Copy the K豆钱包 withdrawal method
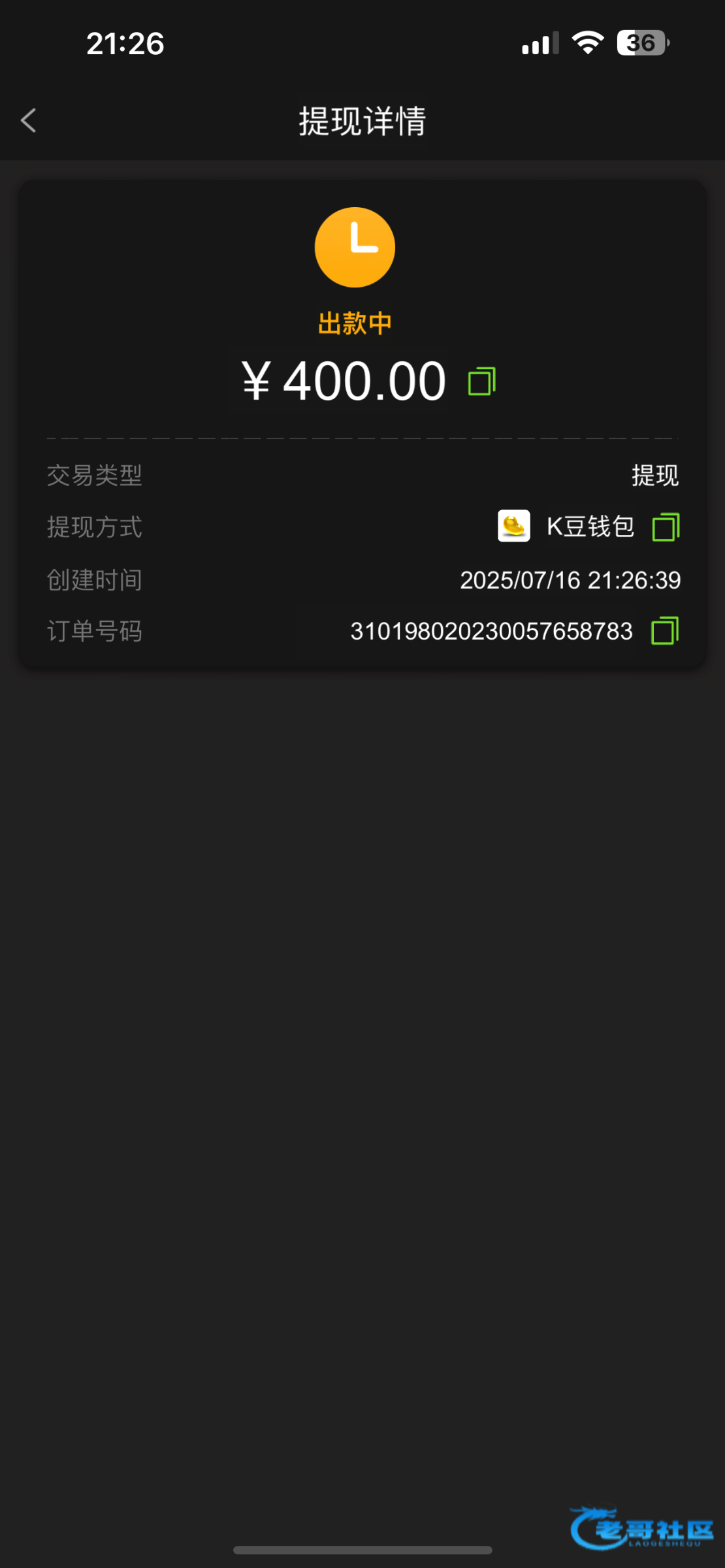725x1568 pixels. [666, 527]
